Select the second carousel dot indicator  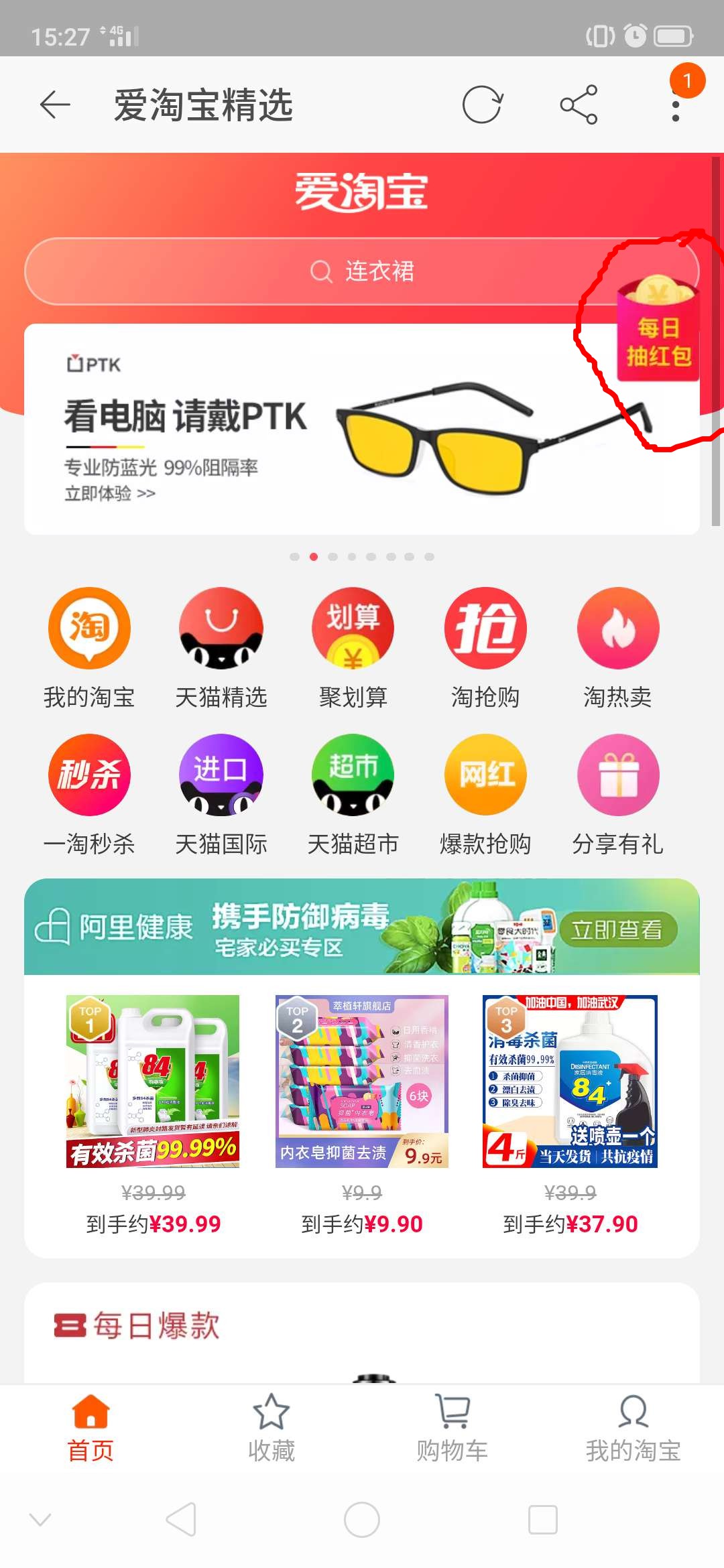click(313, 556)
